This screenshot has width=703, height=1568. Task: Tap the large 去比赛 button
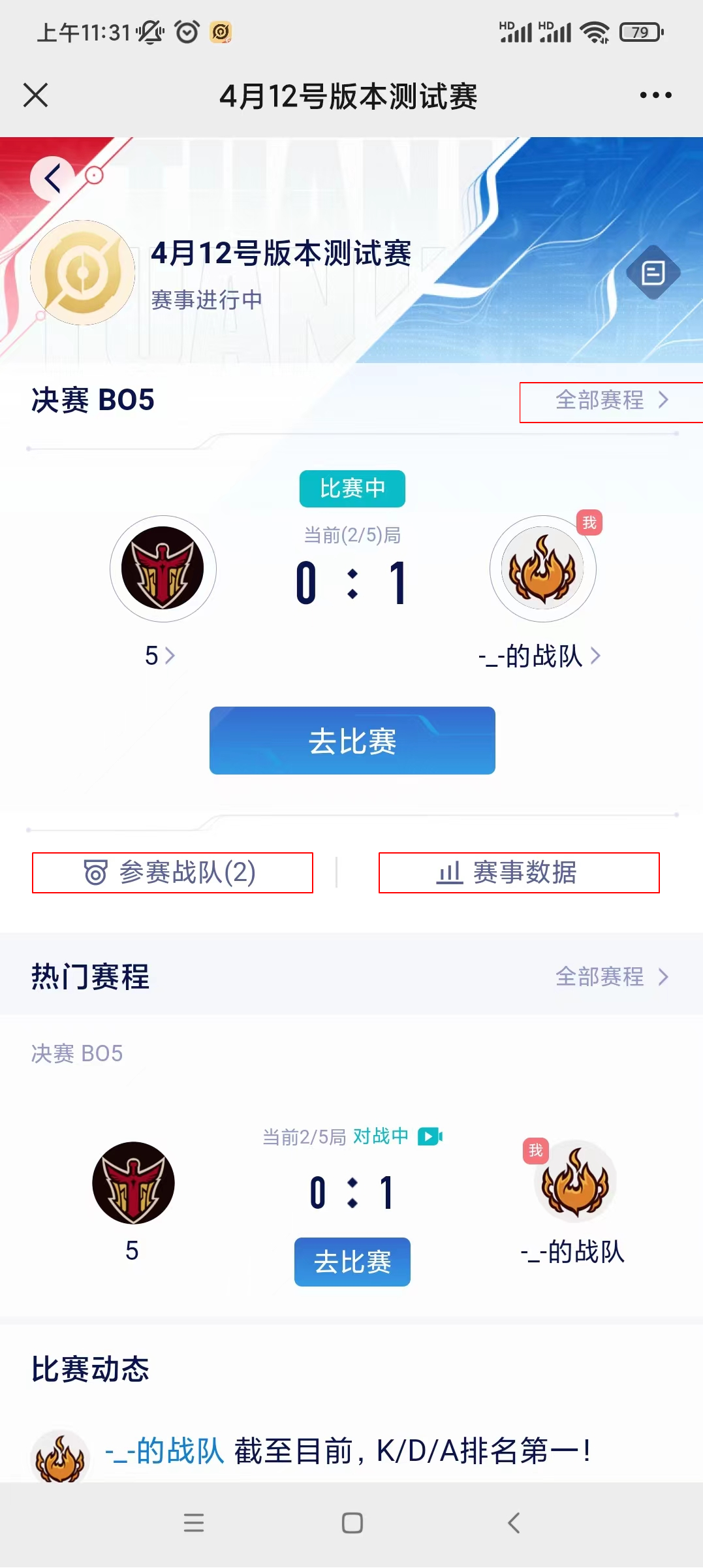coord(352,741)
